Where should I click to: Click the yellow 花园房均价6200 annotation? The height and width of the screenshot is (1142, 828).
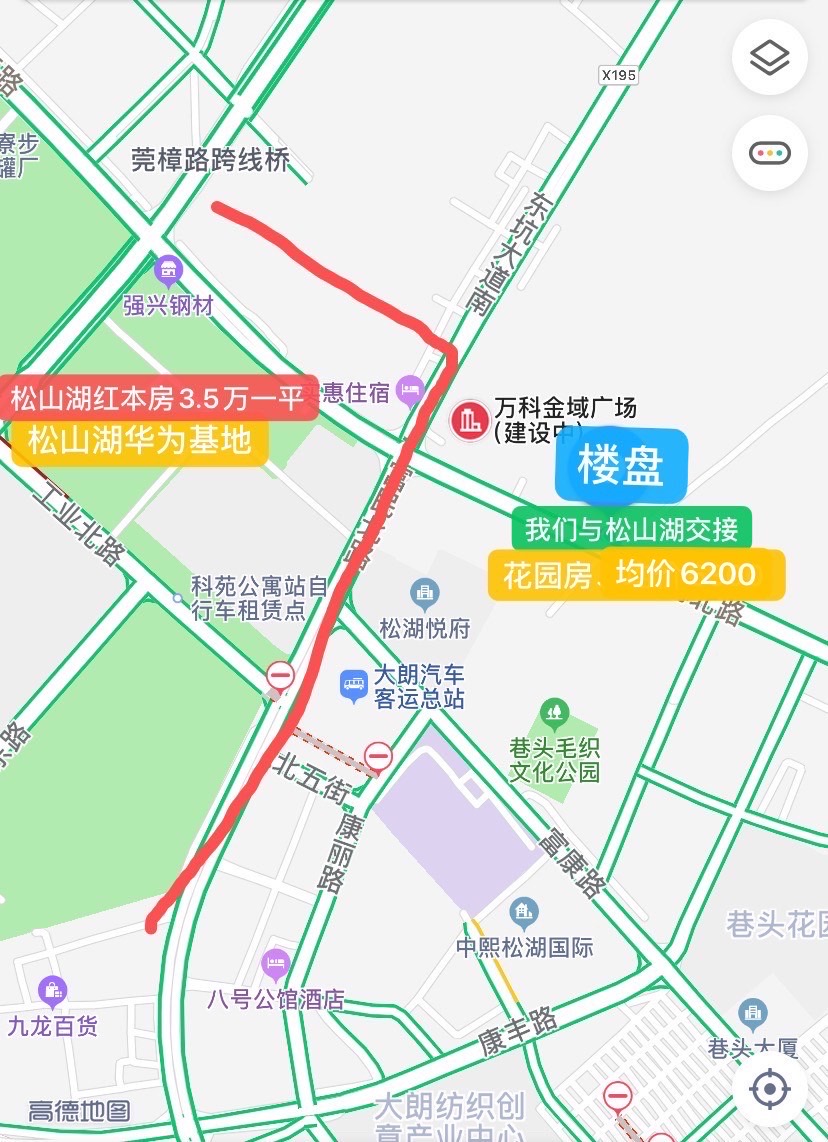pyautogui.click(x=631, y=573)
